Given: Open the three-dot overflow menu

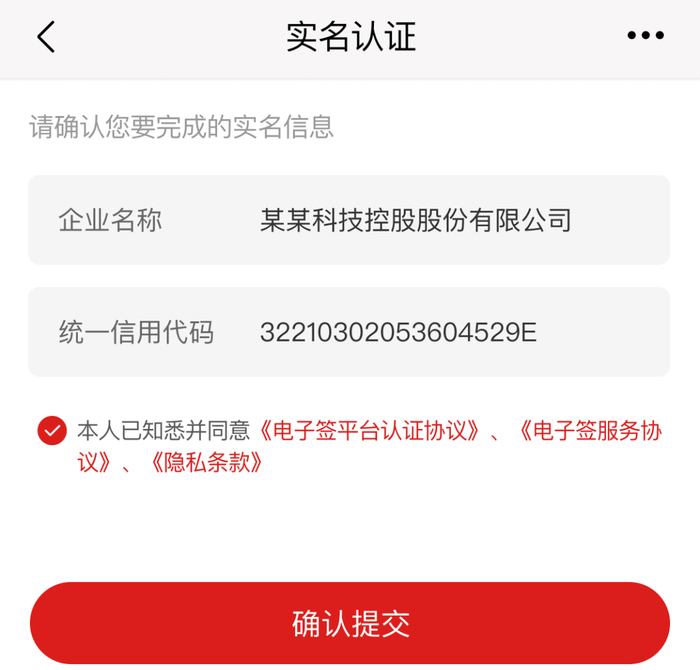Looking at the screenshot, I should click(x=645, y=36).
